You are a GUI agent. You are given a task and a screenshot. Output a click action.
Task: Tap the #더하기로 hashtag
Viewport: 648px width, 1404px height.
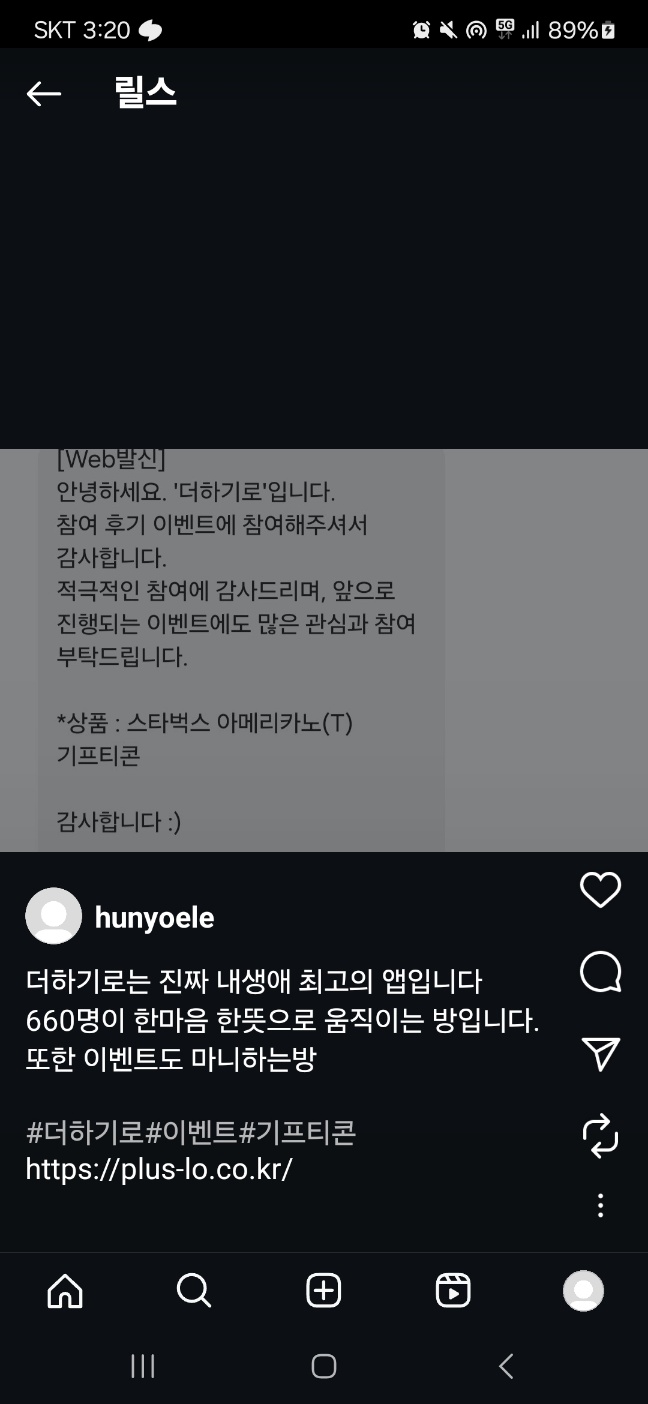click(x=85, y=1132)
